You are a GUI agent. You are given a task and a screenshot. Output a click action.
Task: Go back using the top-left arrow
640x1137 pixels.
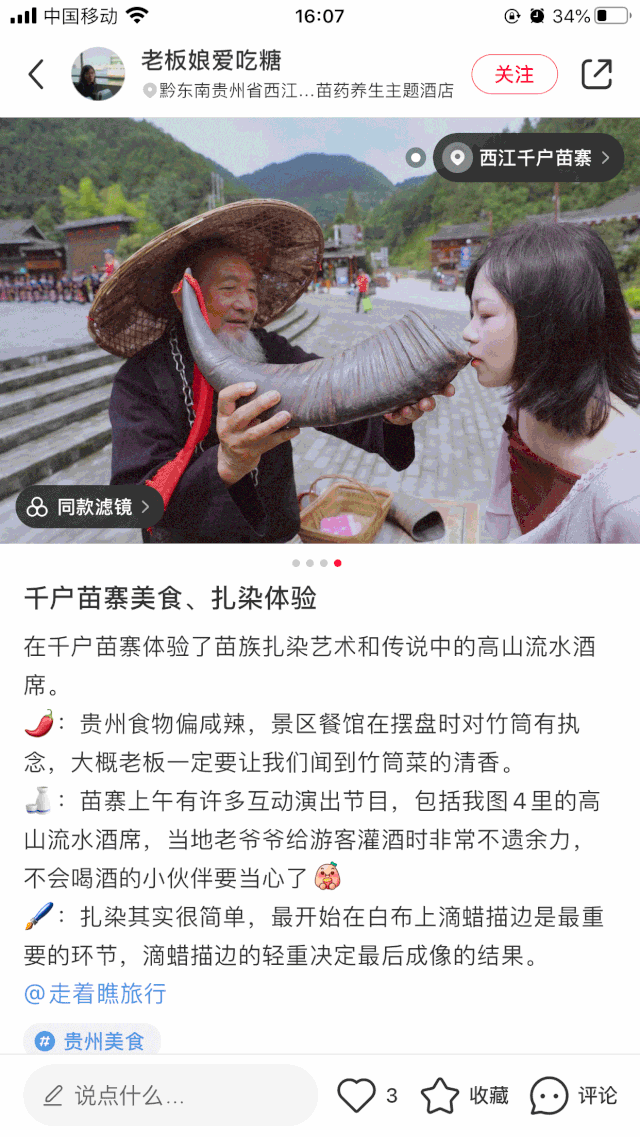[x=37, y=75]
